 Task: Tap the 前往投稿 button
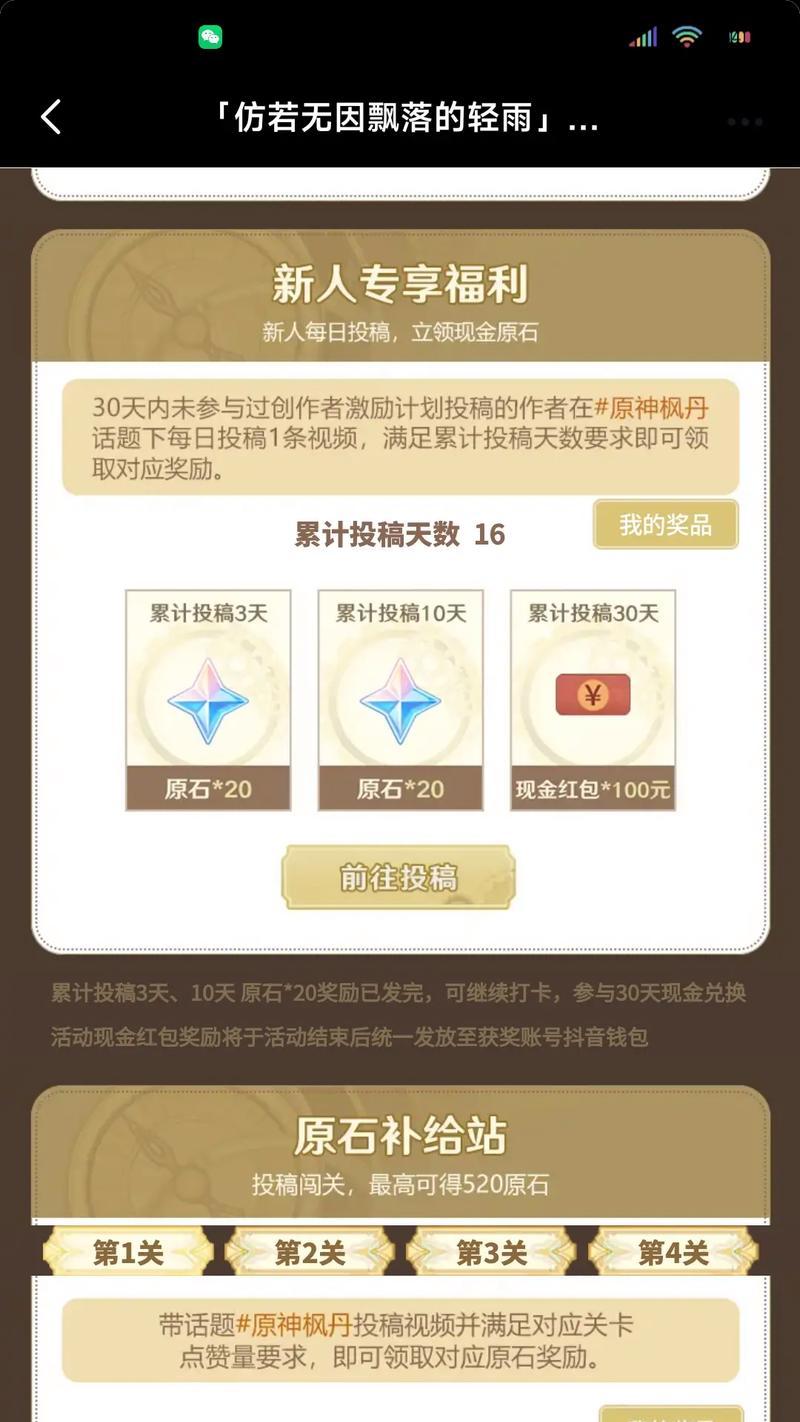(398, 877)
